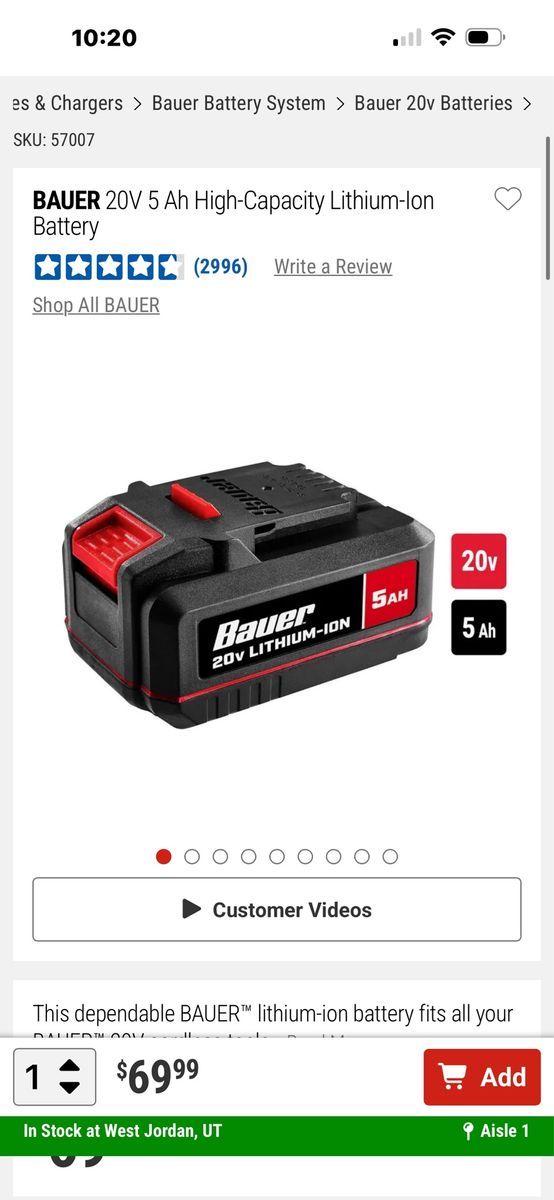Open the West Jordan, UT stock banner
554x1200 pixels.
tap(277, 1131)
